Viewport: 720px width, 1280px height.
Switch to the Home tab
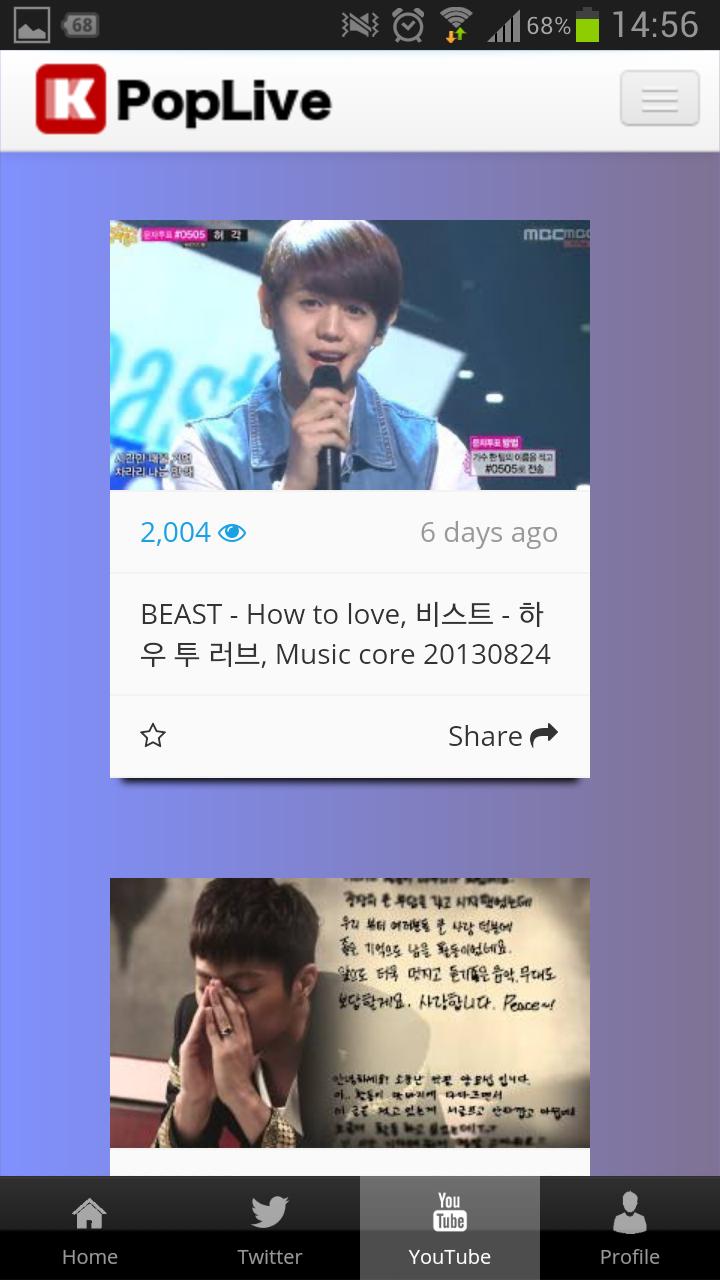click(90, 1230)
